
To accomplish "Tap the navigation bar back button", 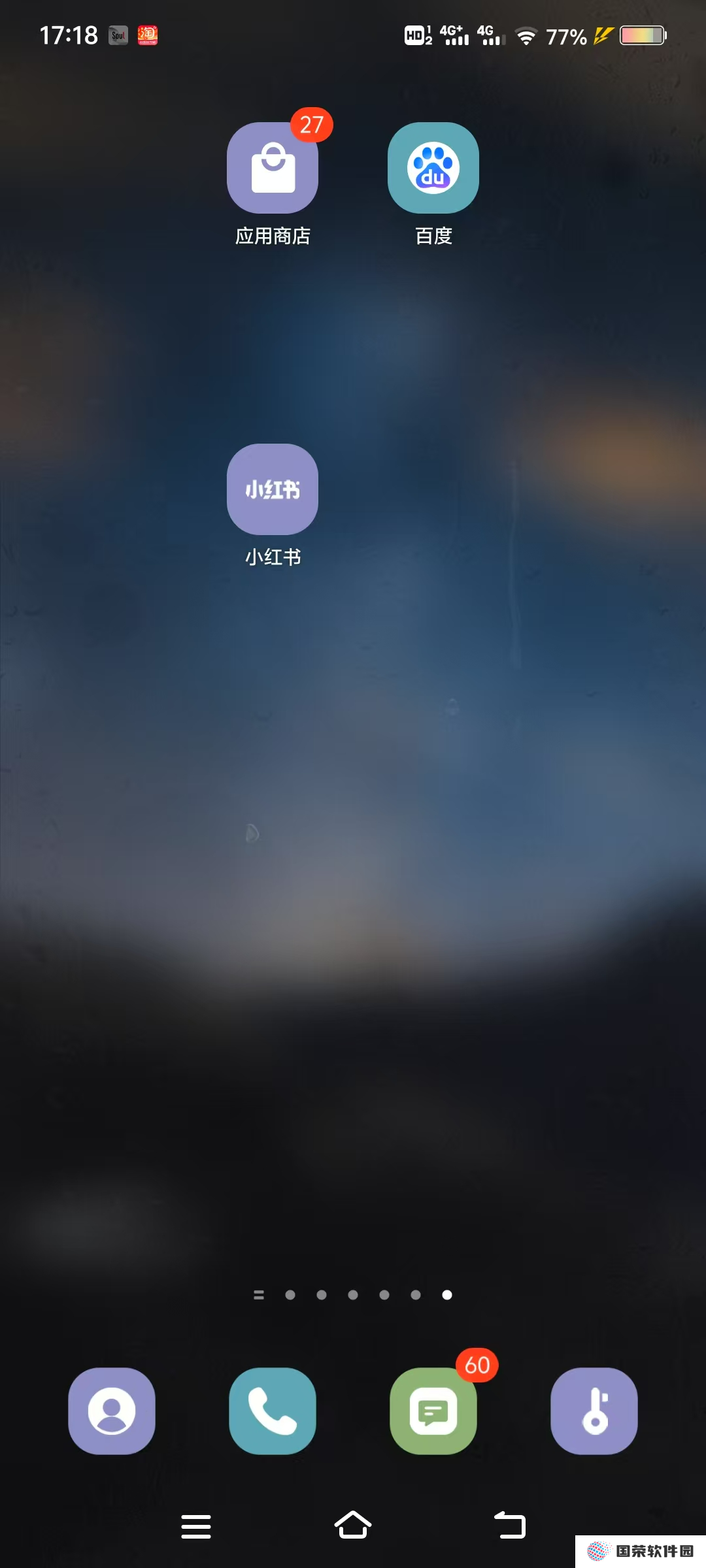I will pyautogui.click(x=510, y=1526).
